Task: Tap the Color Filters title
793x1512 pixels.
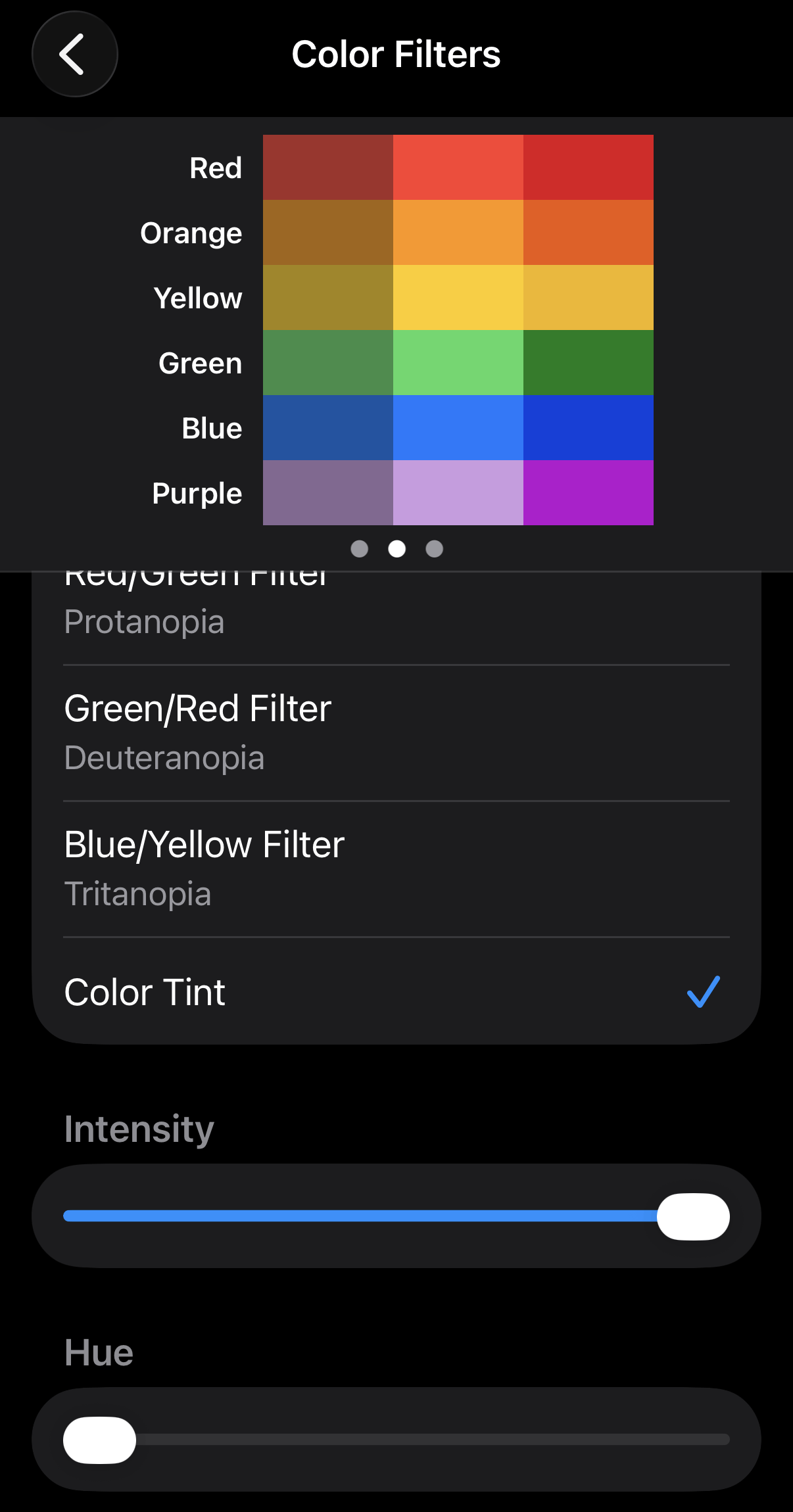Action: coord(396,55)
